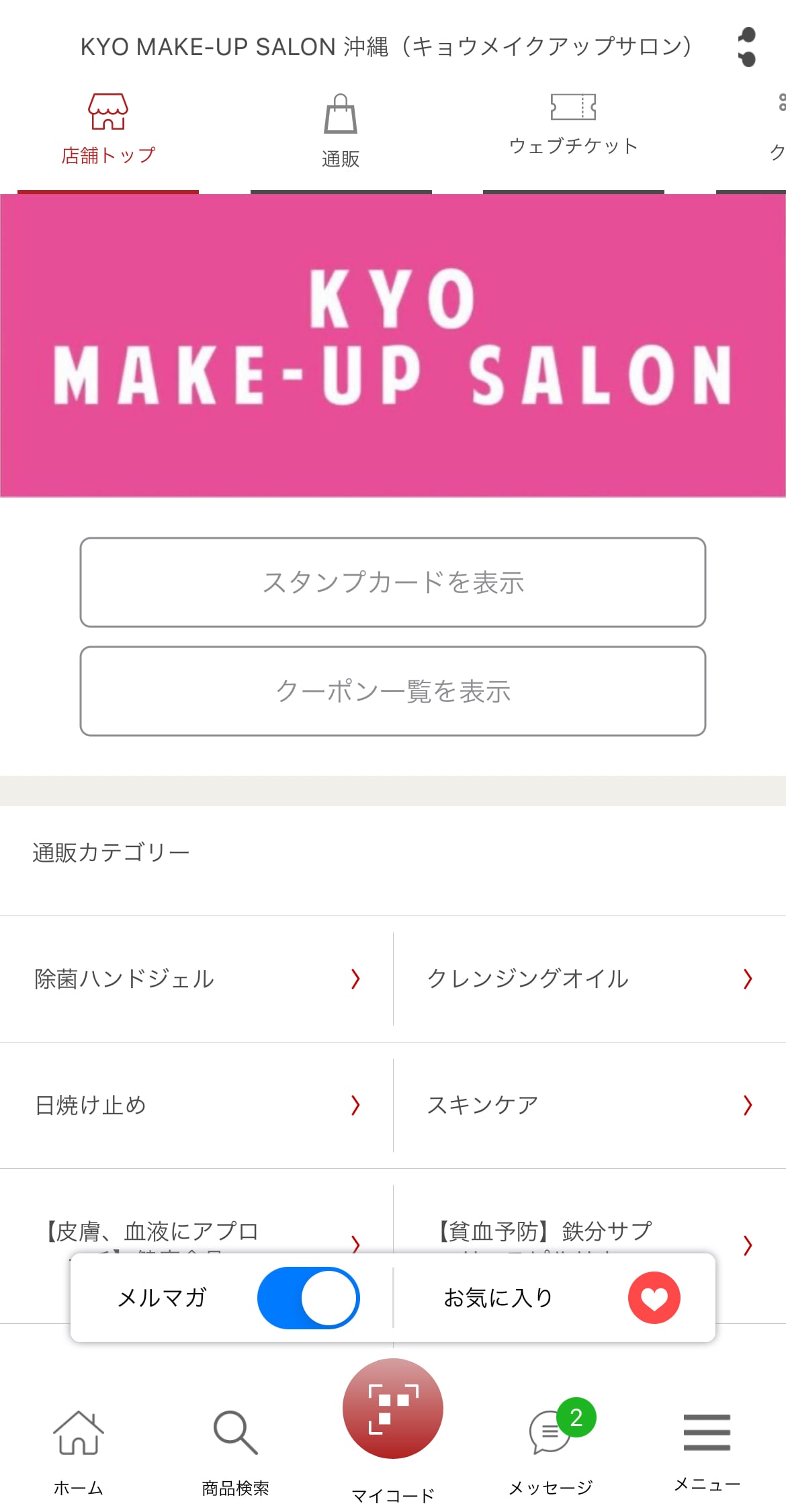
Task: Browse the スキンケア category
Action: coord(589,1105)
